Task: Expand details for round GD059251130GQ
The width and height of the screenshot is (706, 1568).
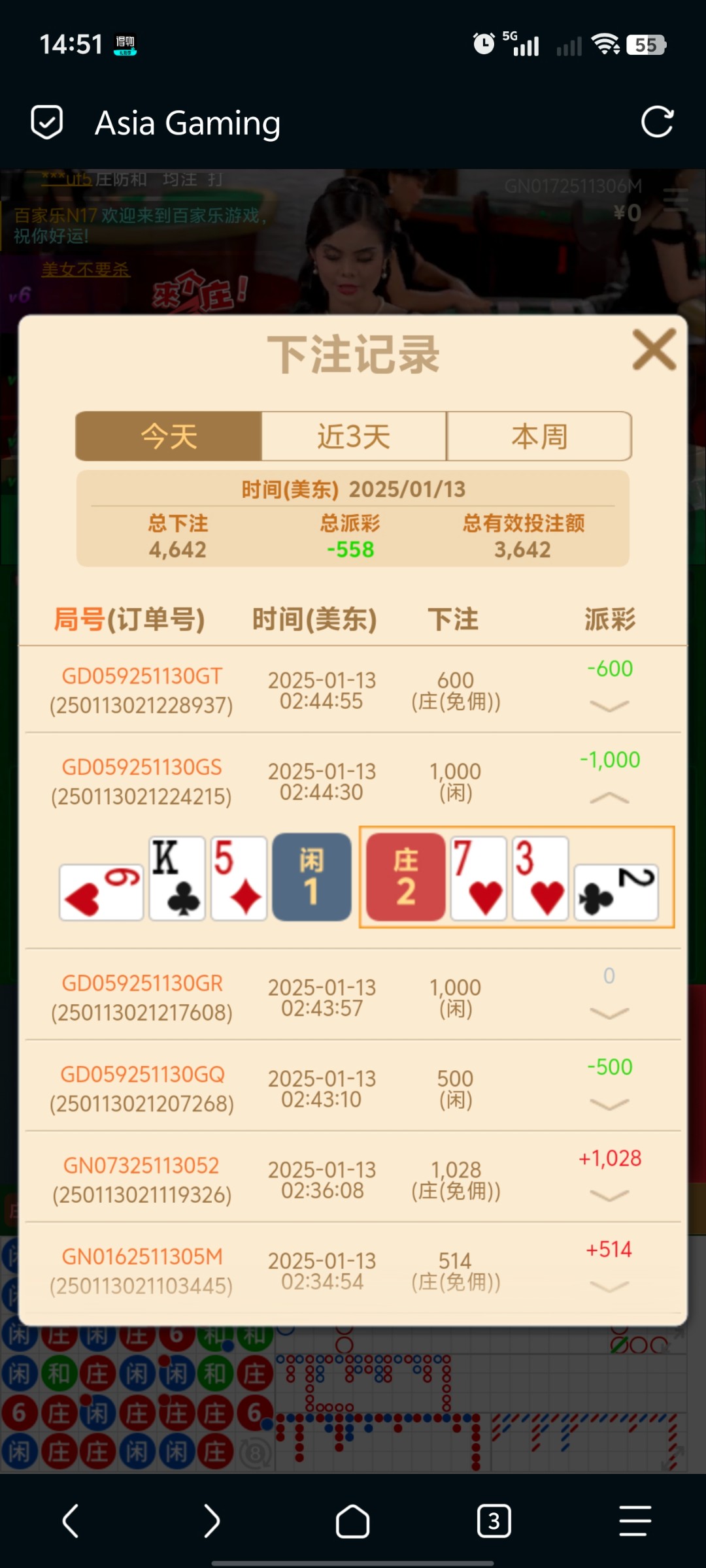Action: pos(609,1104)
